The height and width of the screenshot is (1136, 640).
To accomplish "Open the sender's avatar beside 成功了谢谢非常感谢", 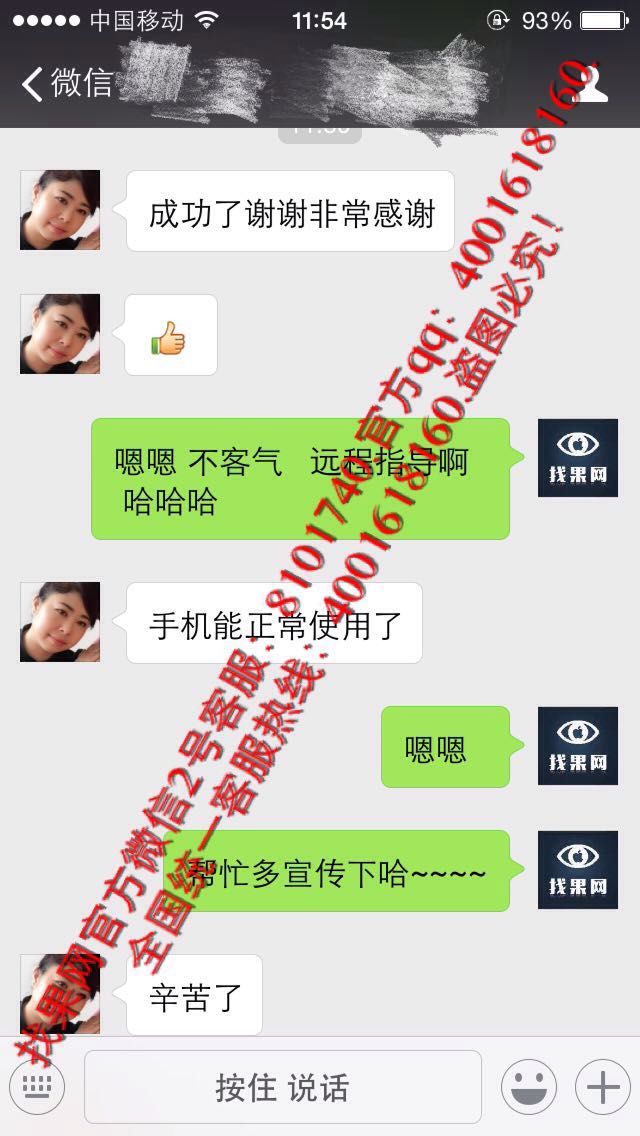I will coord(60,210).
